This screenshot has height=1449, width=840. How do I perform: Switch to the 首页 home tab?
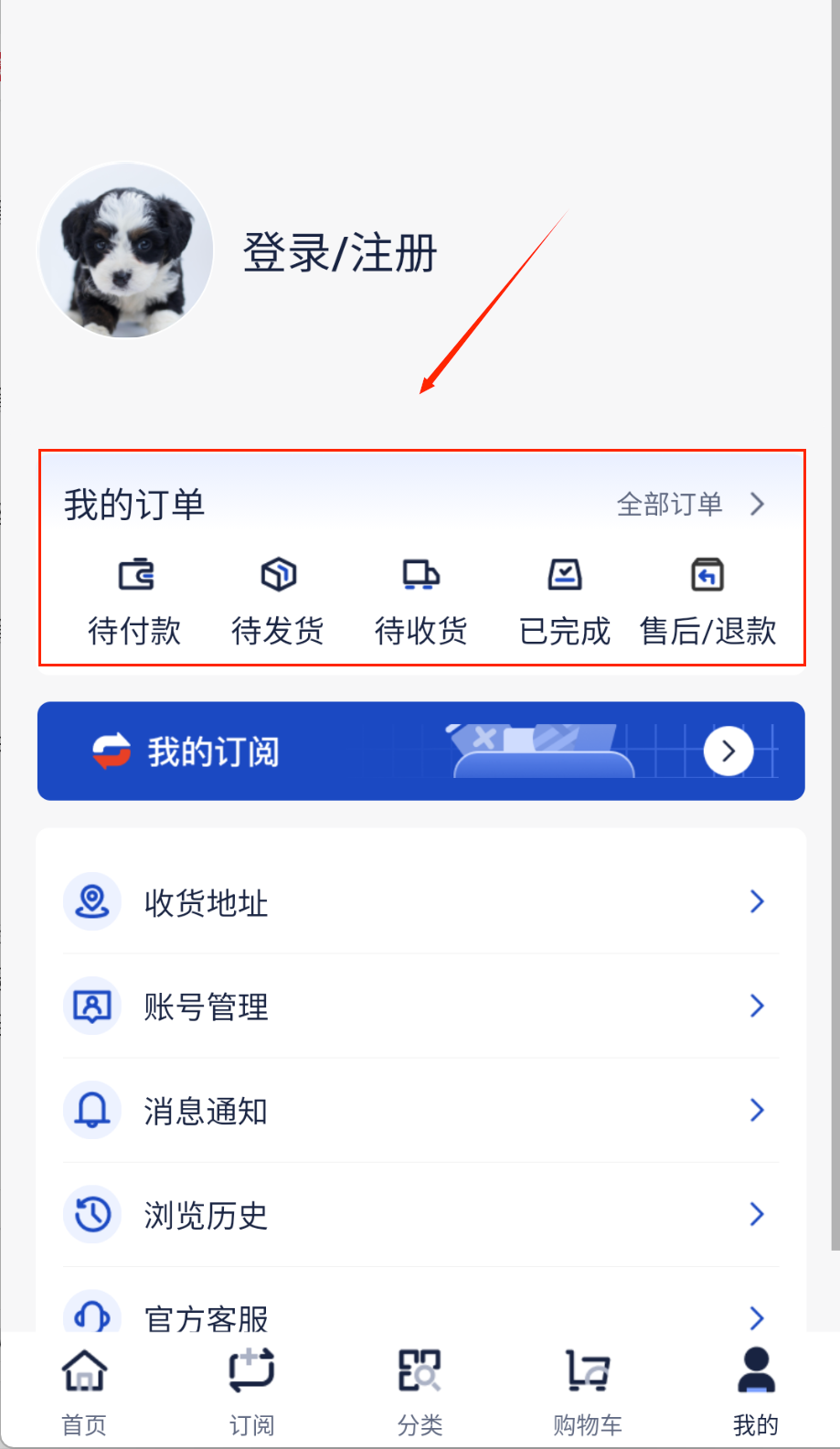(x=84, y=1390)
